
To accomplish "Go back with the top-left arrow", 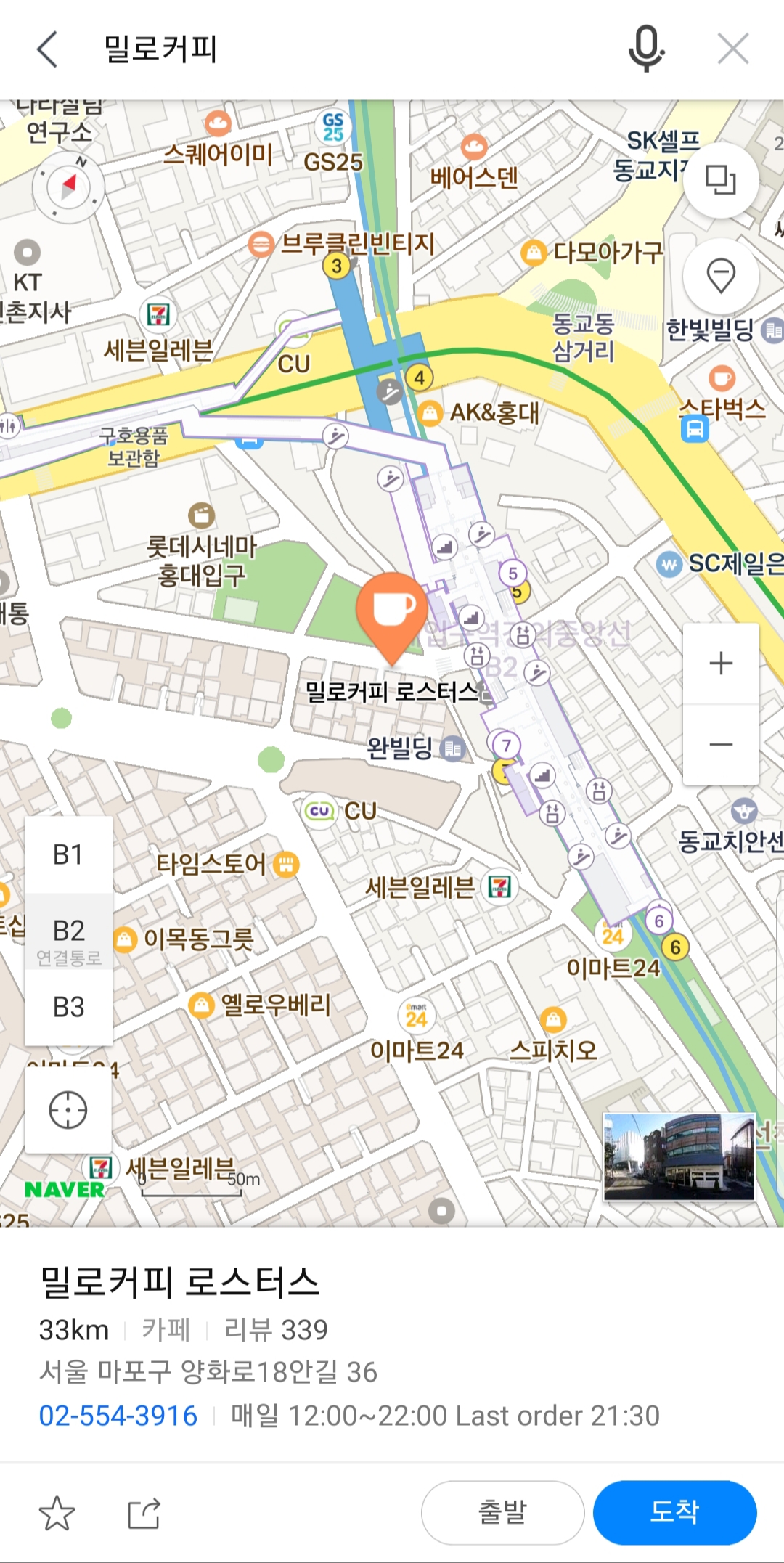I will (x=48, y=49).
